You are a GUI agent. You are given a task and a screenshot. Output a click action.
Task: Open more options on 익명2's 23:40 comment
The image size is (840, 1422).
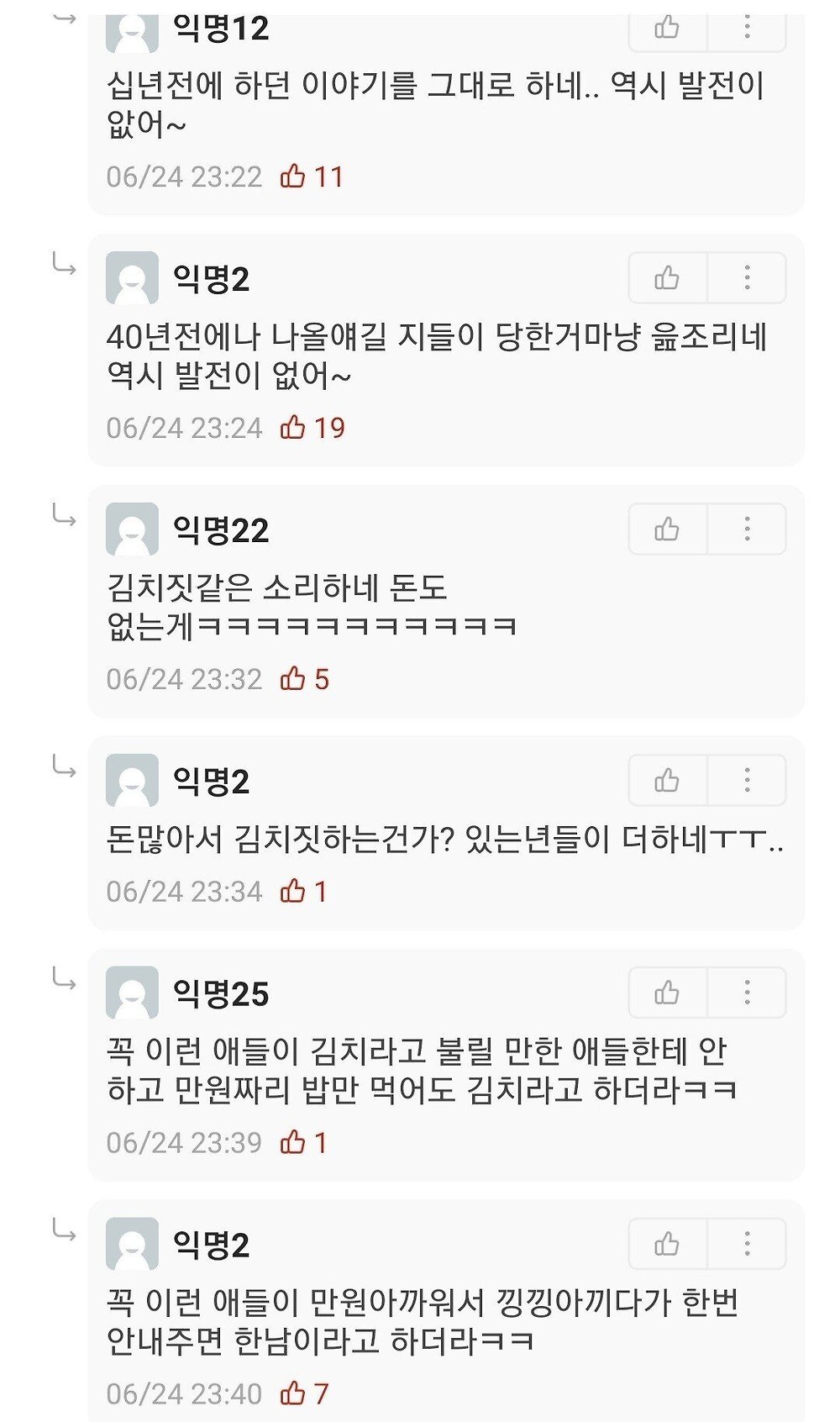coord(747,1243)
